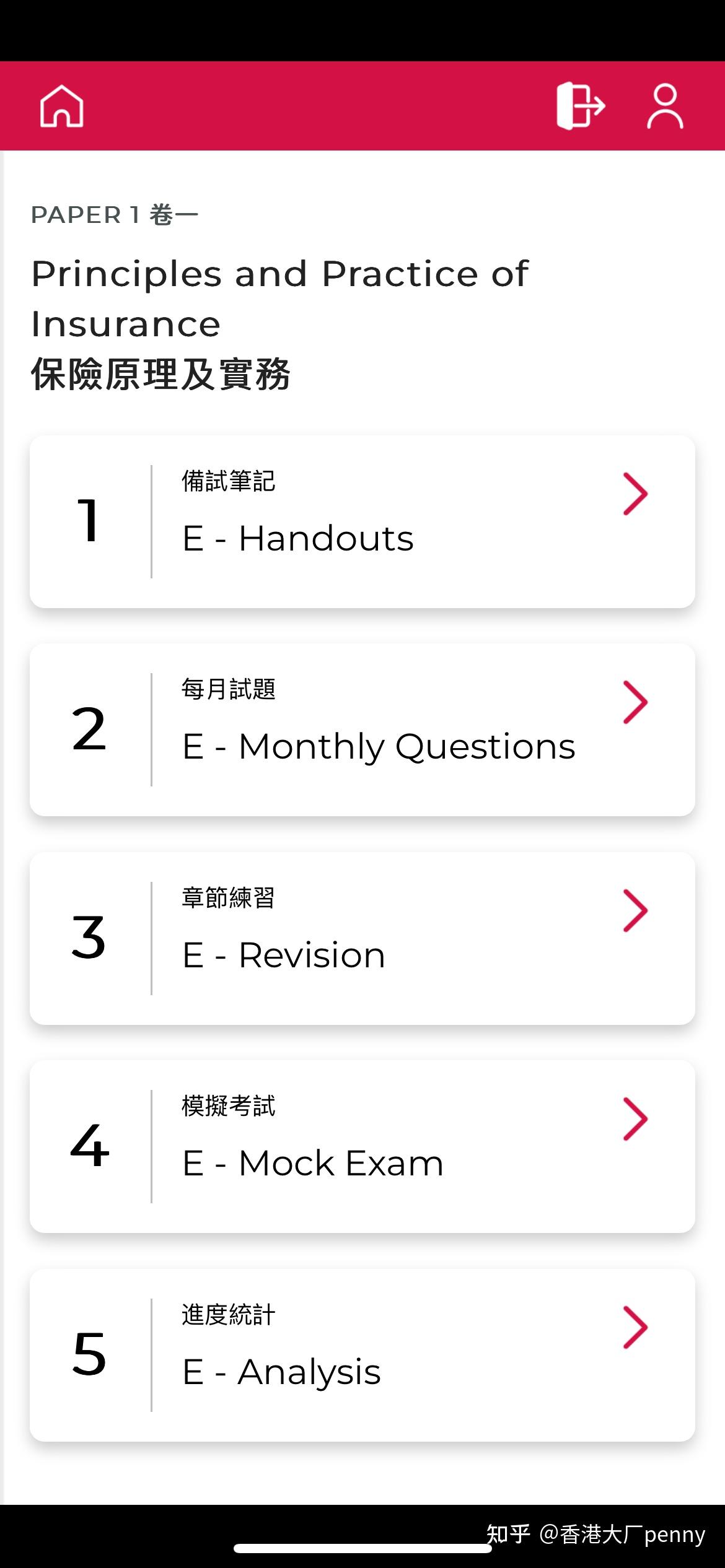The width and height of the screenshot is (725, 1568).
Task: Select the E - Revision card
Action: click(362, 938)
